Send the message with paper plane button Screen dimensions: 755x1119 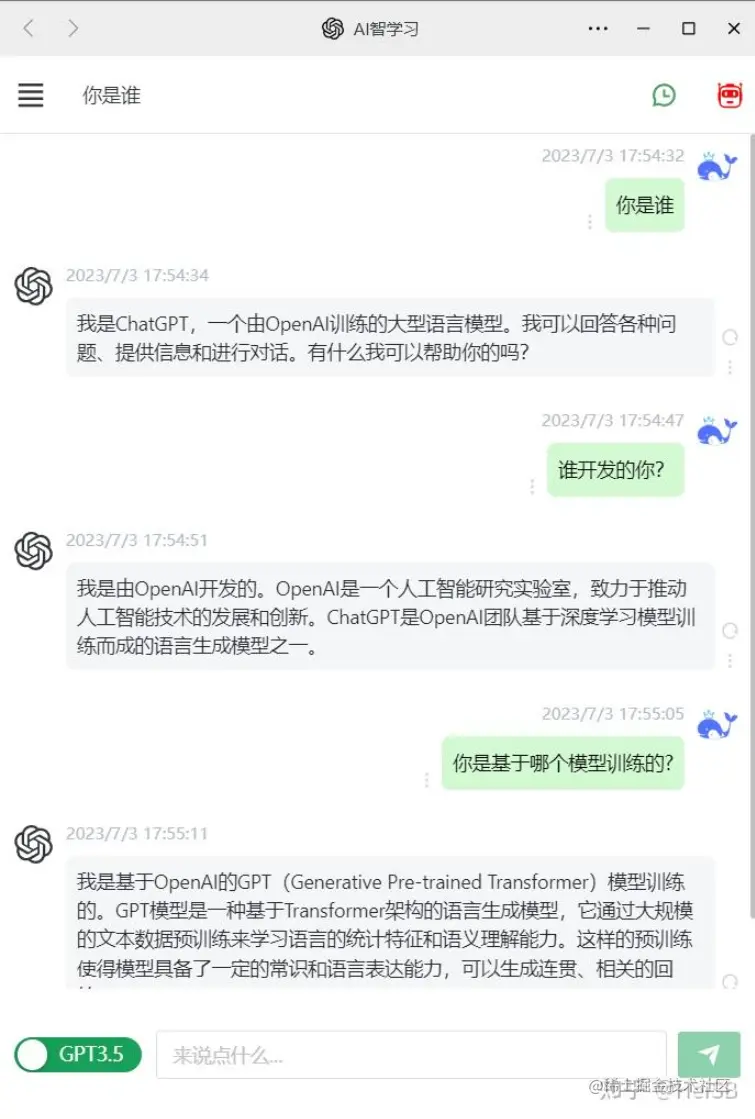(x=709, y=1055)
